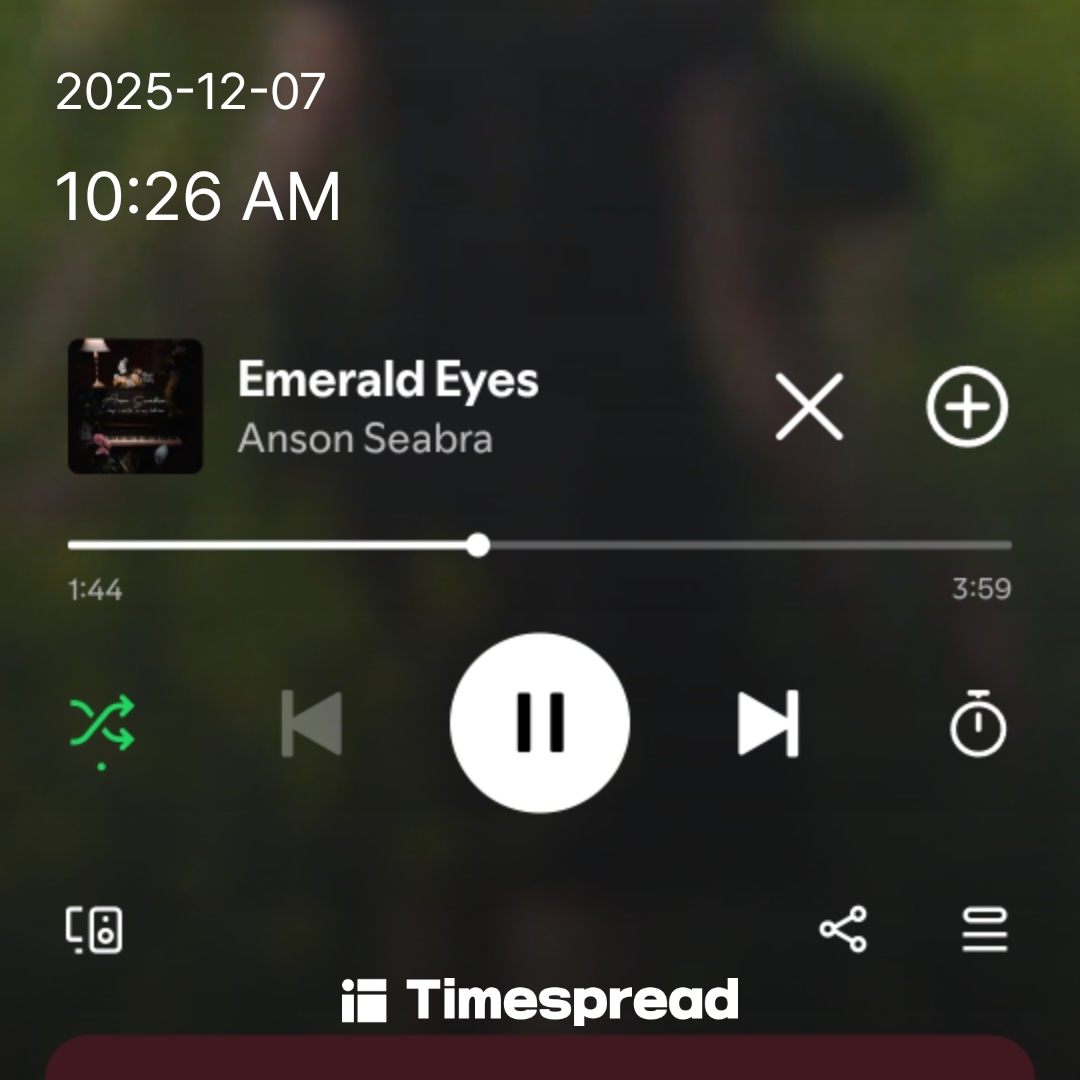Pause the song Emerald Eyes

pyautogui.click(x=540, y=722)
